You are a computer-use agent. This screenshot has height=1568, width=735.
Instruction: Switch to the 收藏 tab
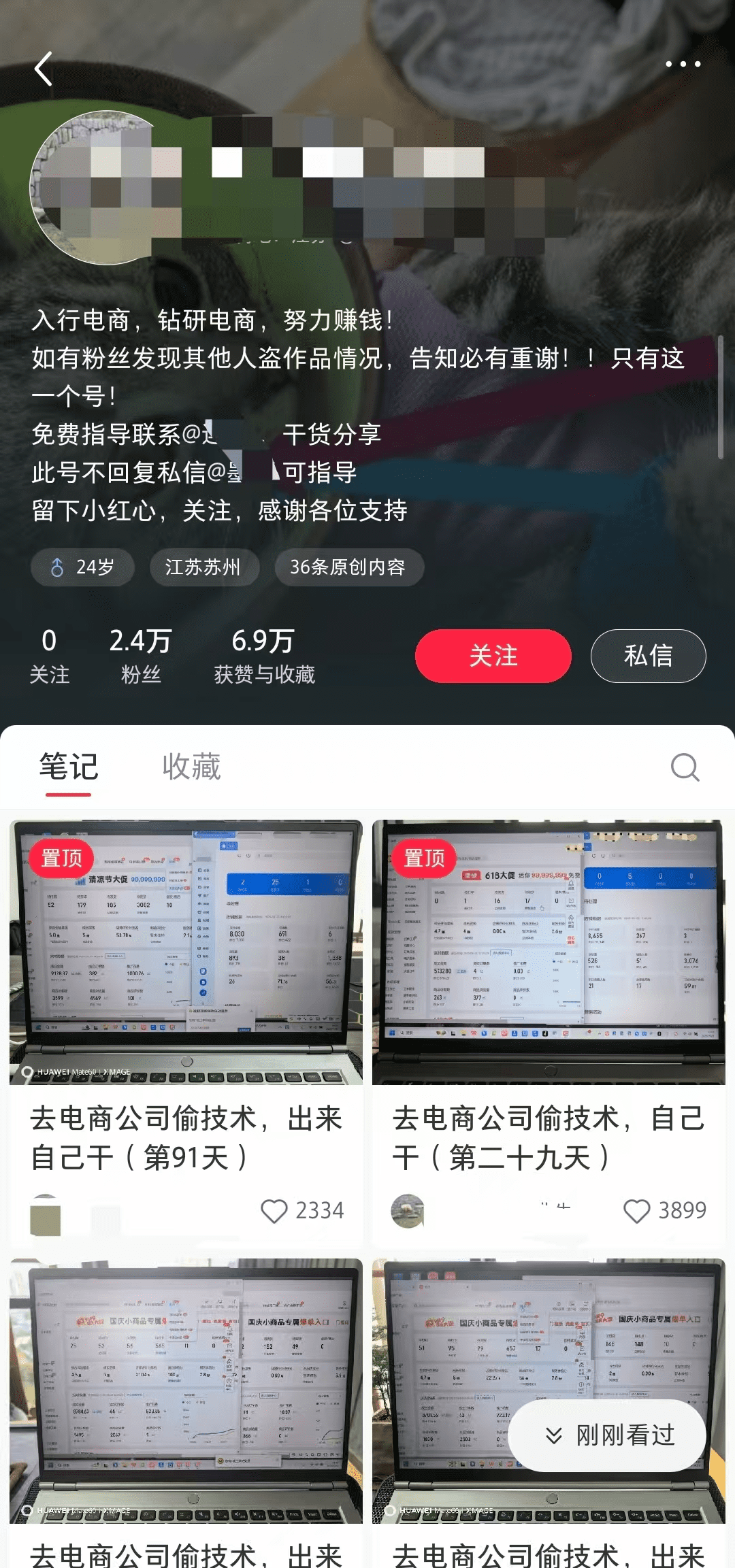point(191,767)
